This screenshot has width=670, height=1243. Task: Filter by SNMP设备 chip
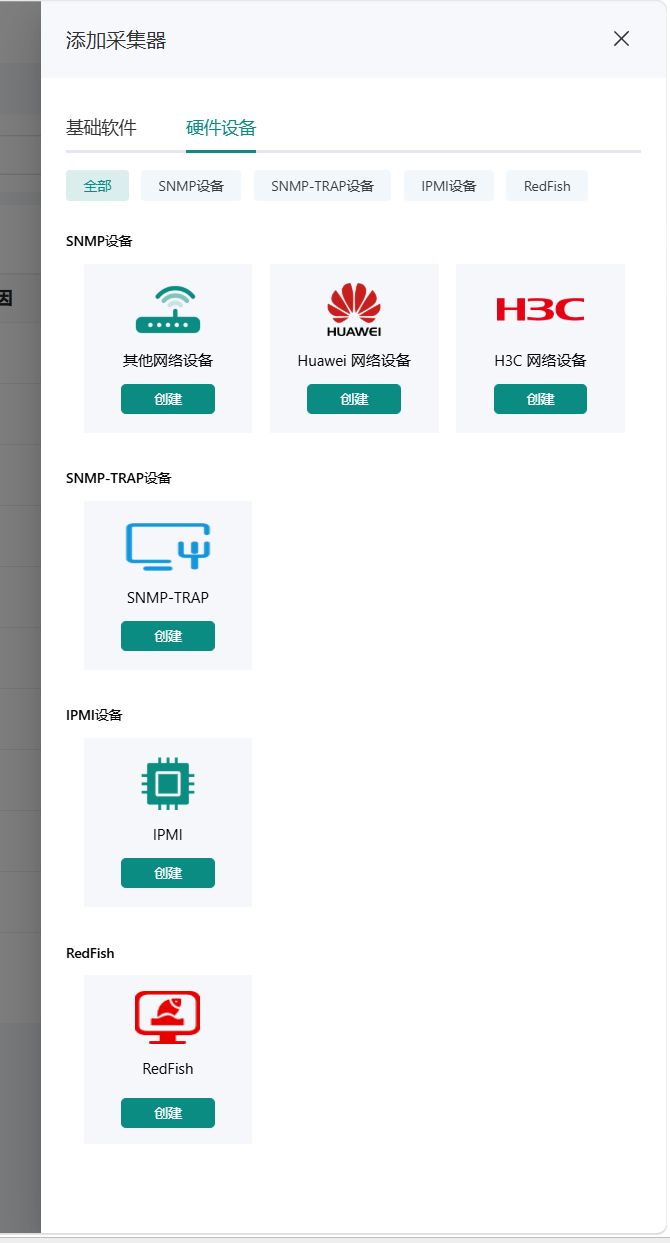click(x=191, y=186)
